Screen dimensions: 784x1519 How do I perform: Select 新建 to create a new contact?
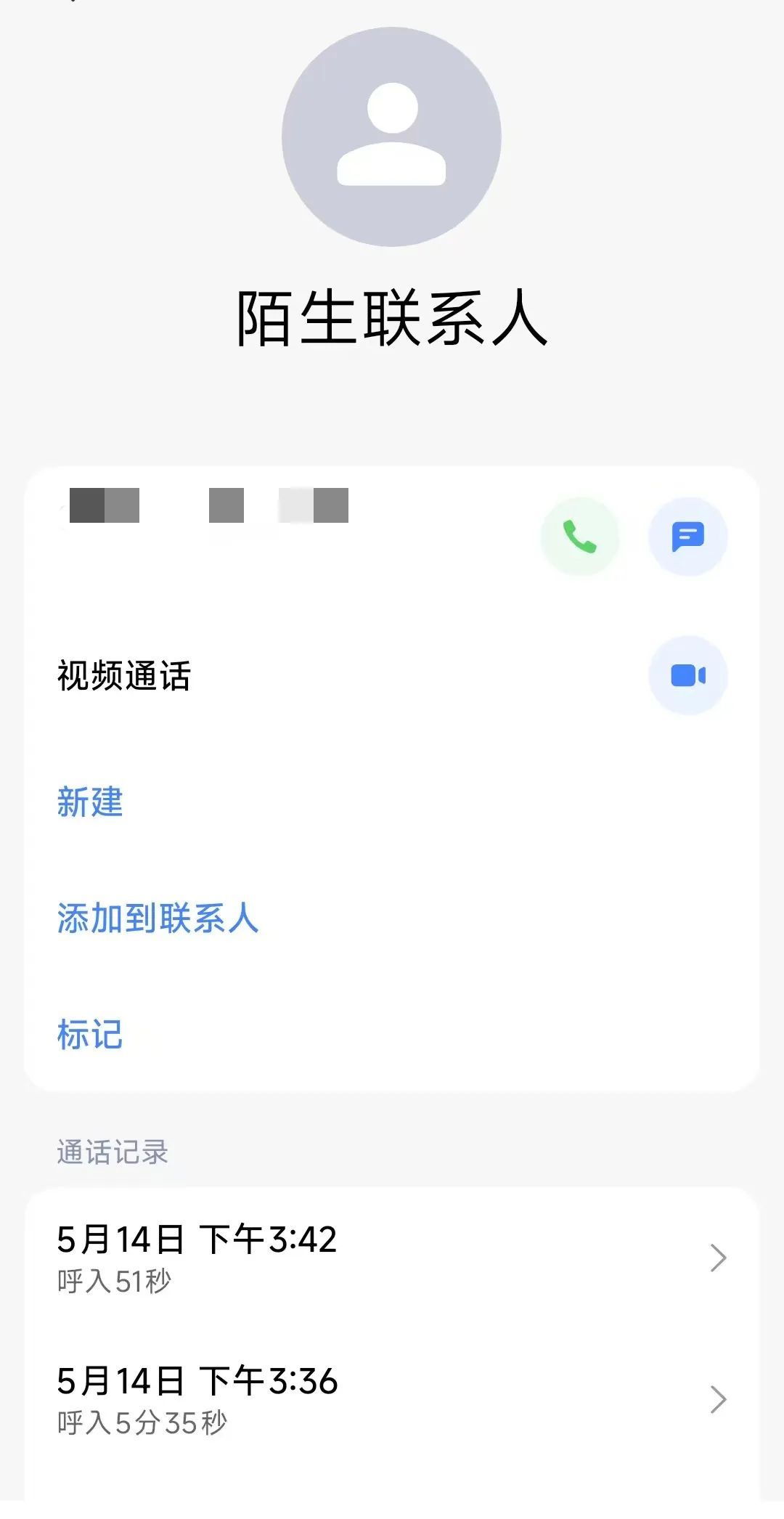pos(90,804)
